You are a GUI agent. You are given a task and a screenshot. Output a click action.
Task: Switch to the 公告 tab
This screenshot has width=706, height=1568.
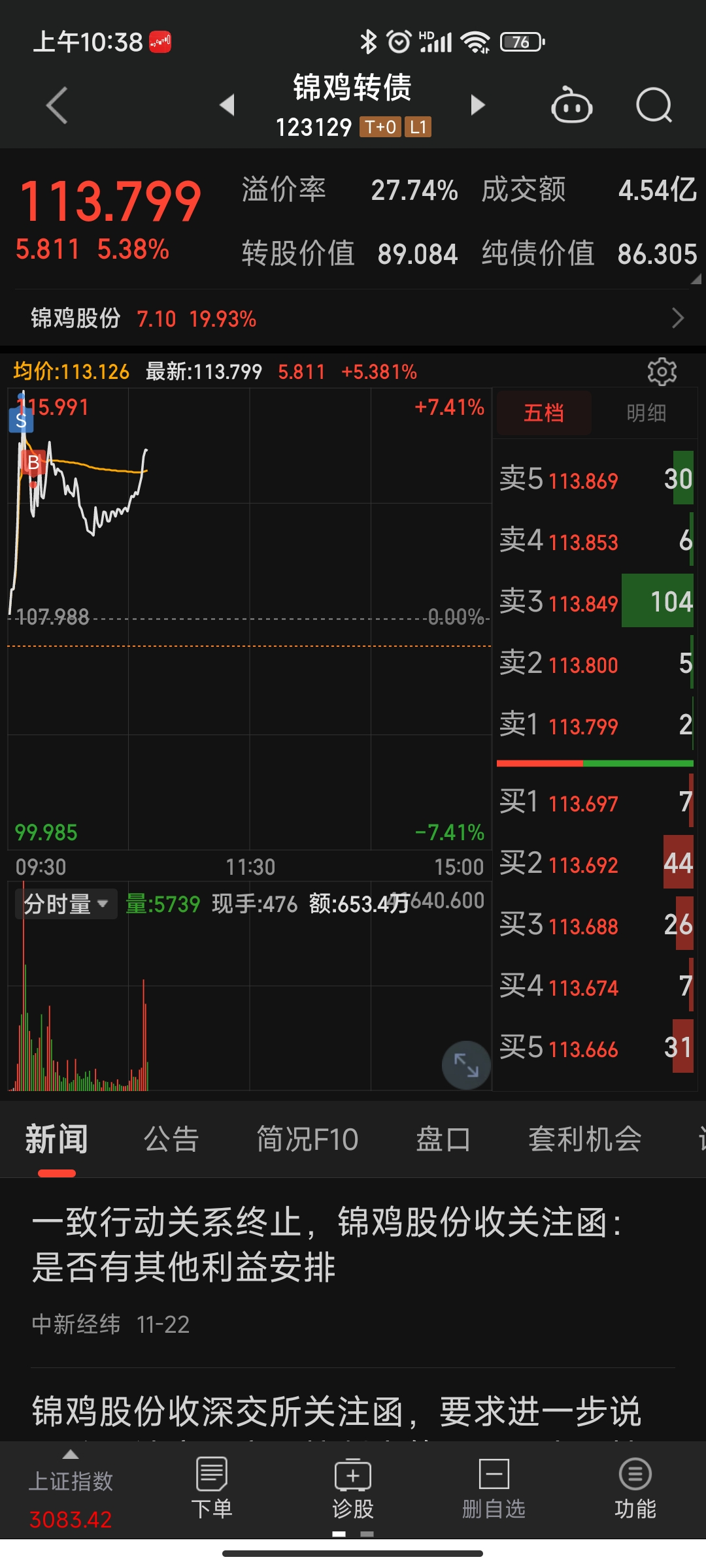click(171, 1139)
